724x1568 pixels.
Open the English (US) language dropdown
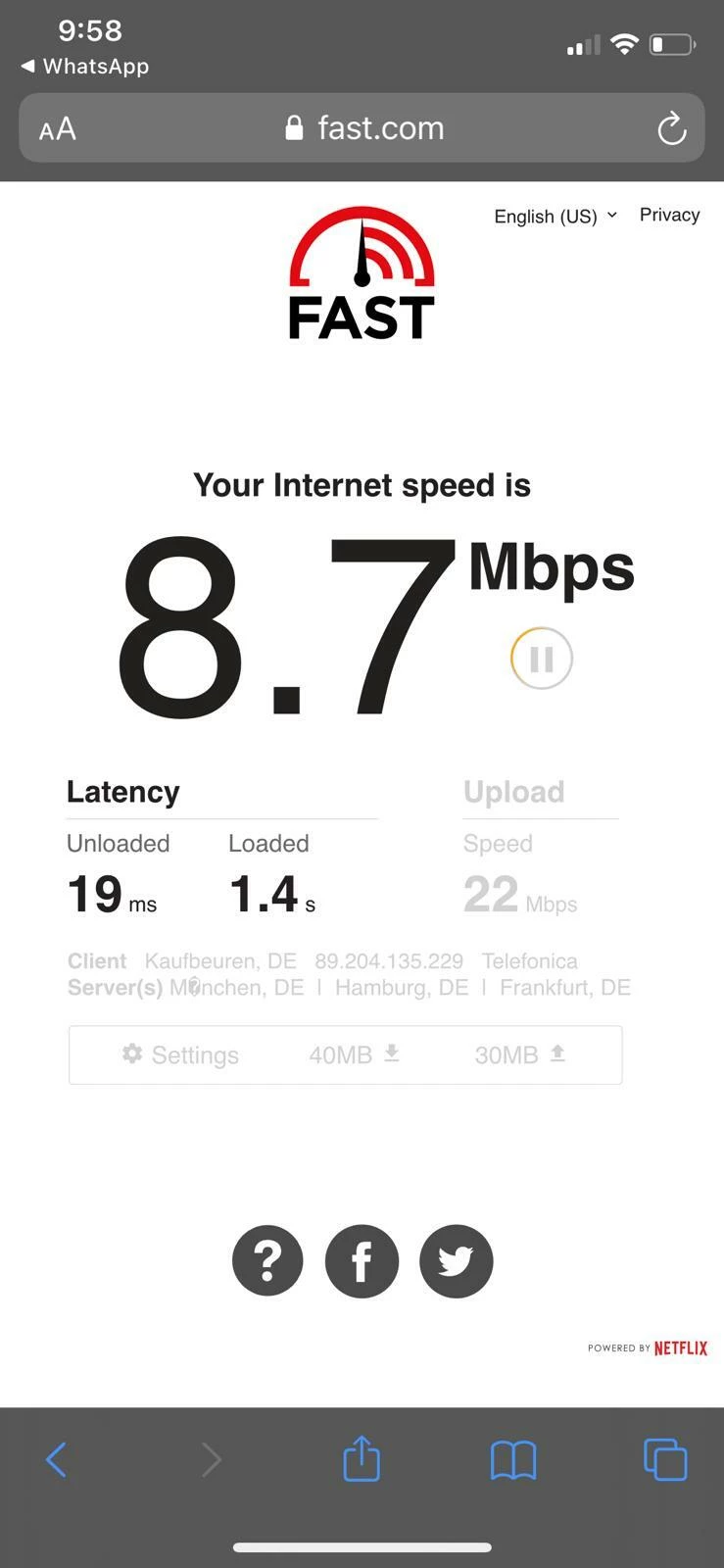[x=555, y=216]
